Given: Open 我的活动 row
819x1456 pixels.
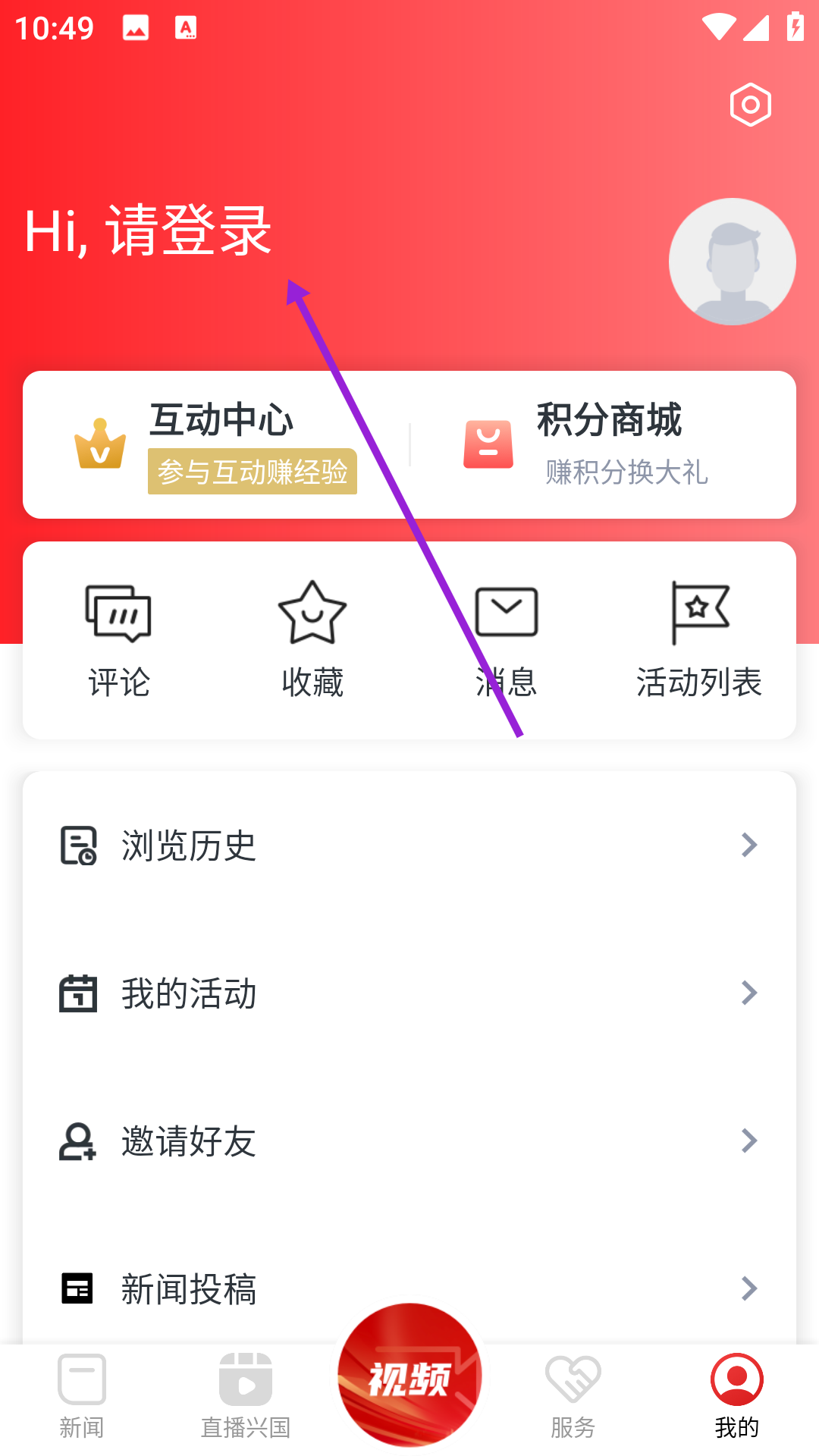Looking at the screenshot, I should 409,993.
